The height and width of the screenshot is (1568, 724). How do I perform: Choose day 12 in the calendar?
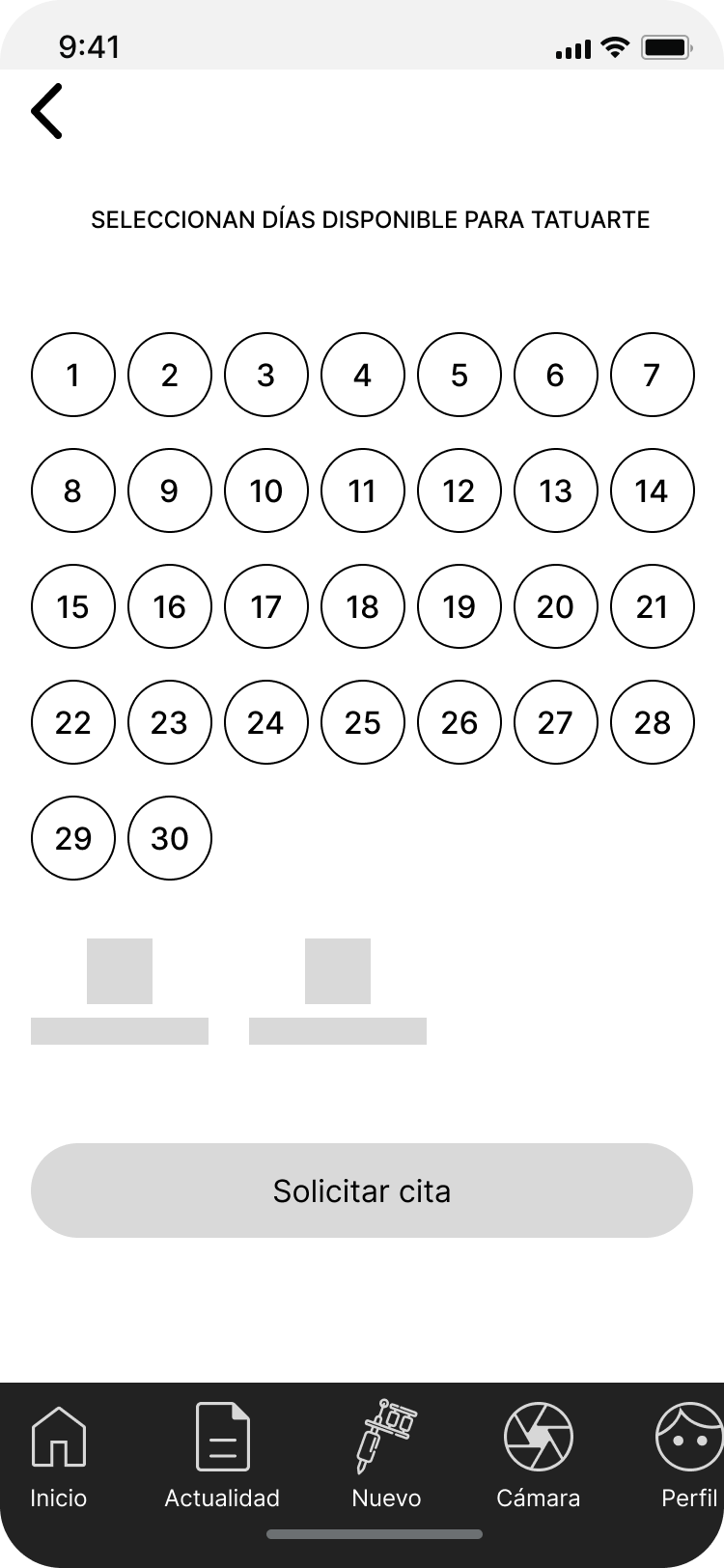459,490
